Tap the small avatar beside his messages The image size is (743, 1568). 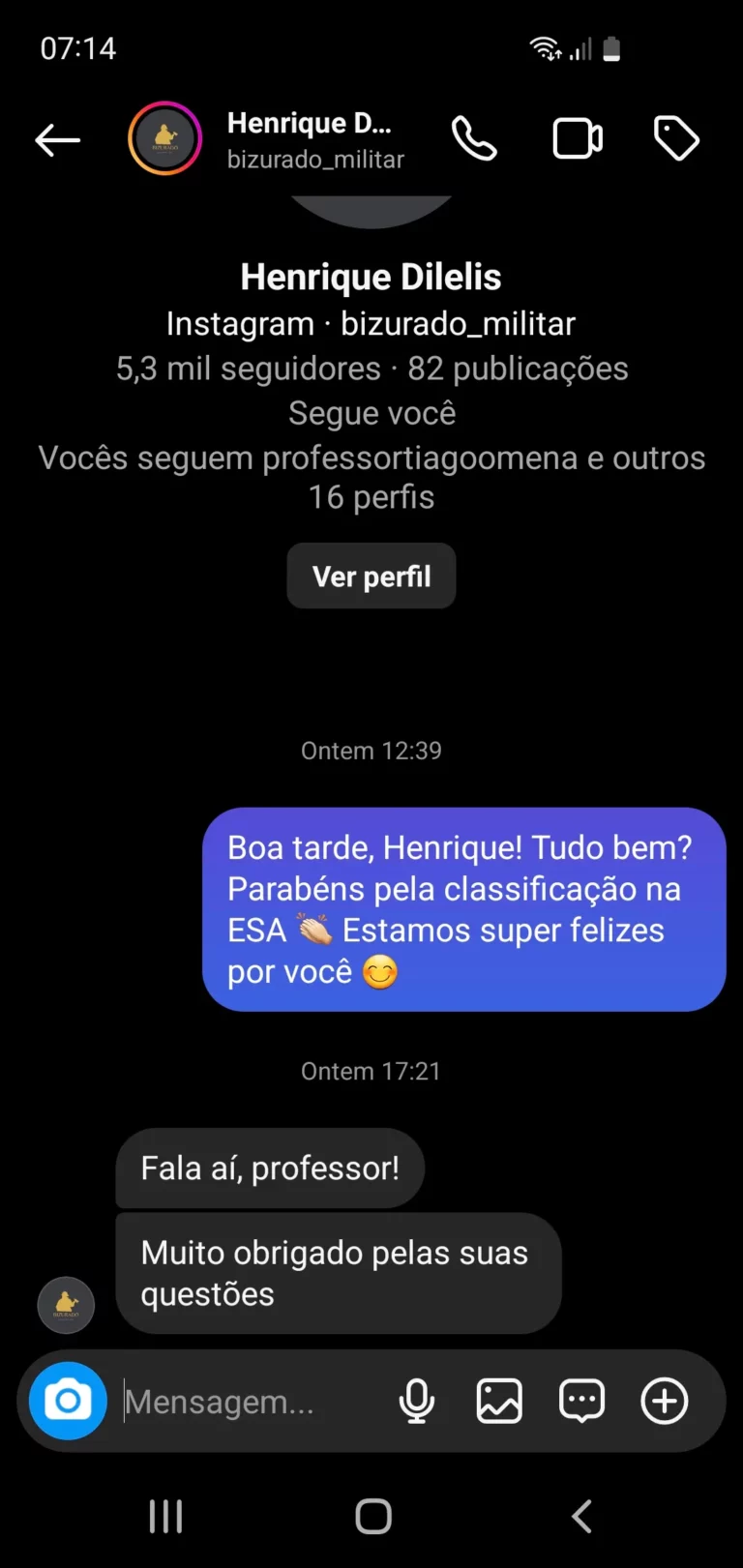(66, 1305)
